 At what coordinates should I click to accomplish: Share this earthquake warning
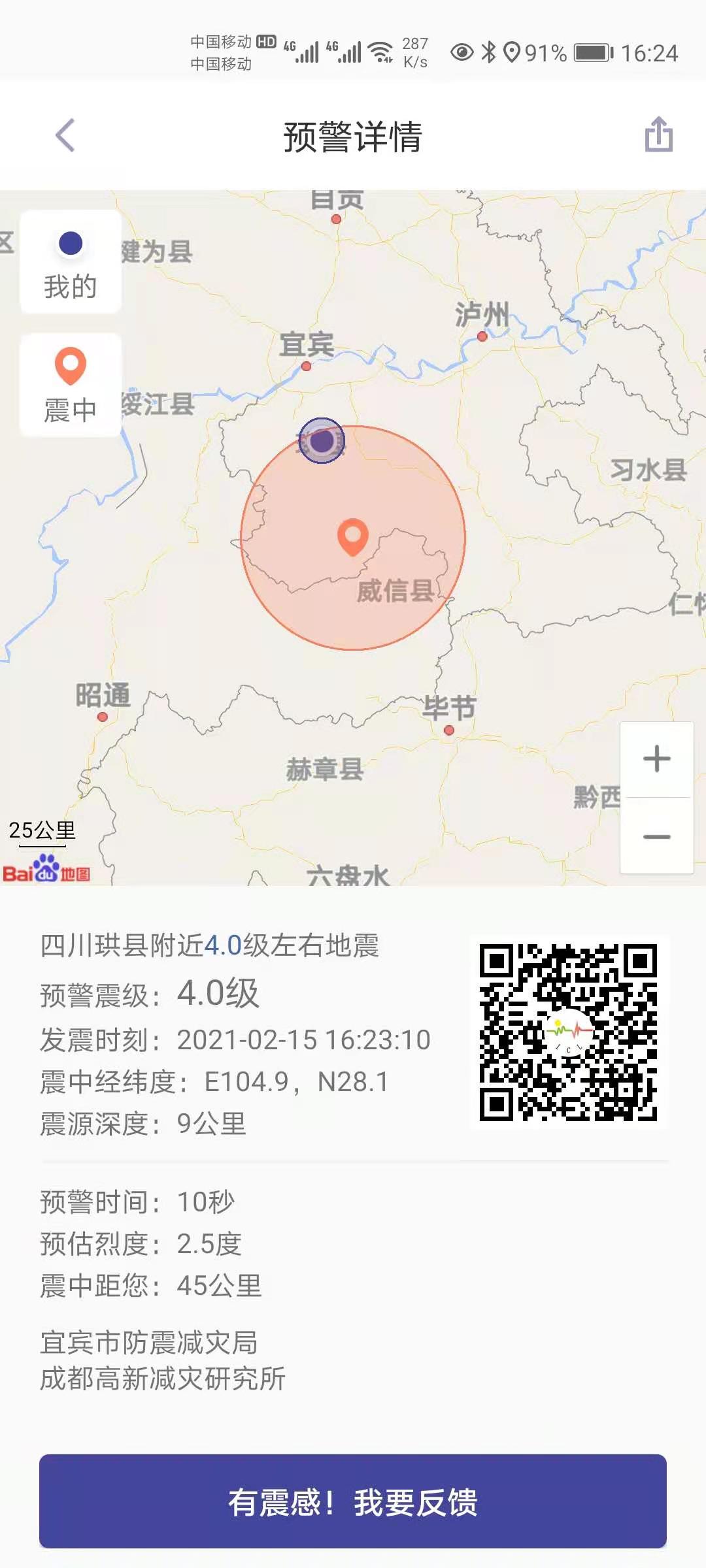pyautogui.click(x=658, y=135)
